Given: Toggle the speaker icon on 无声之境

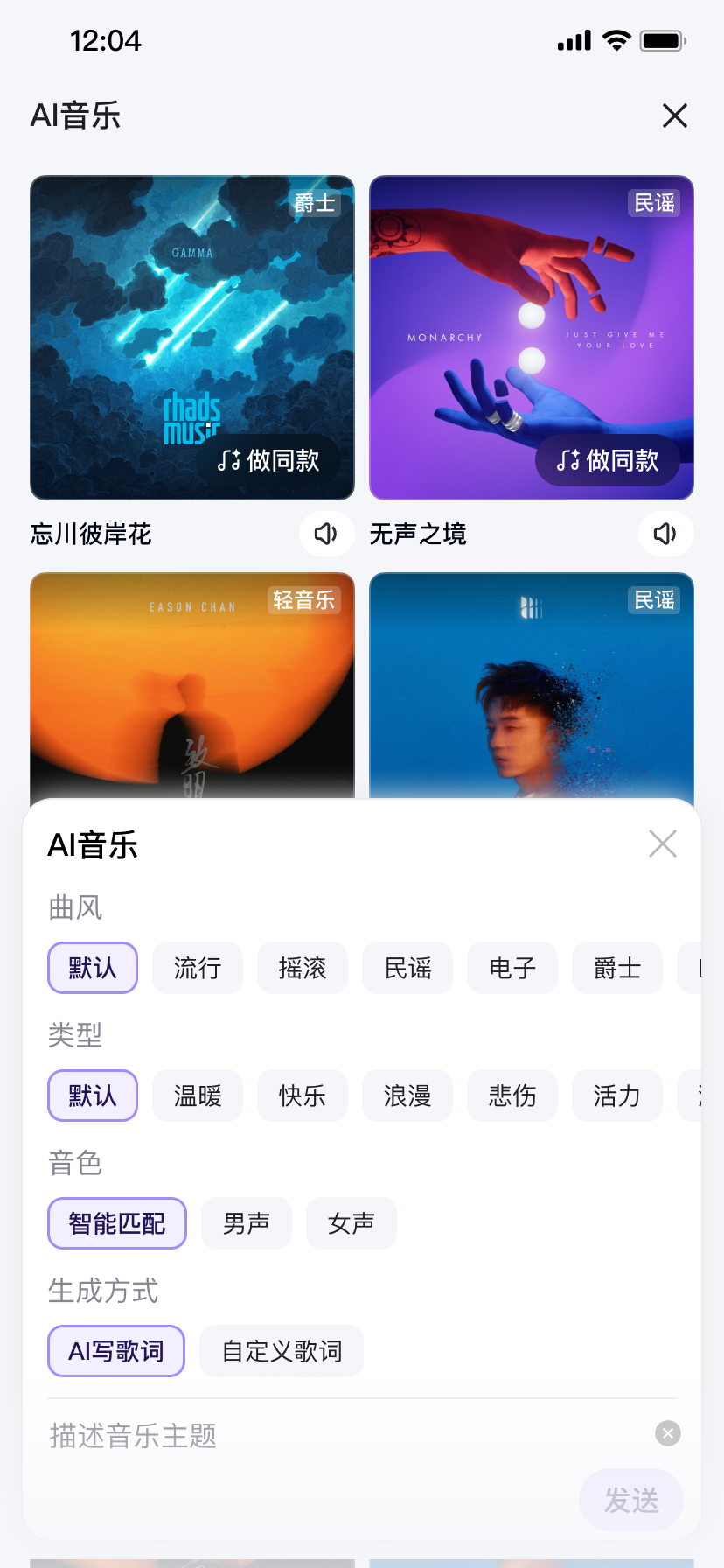Looking at the screenshot, I should click(x=665, y=534).
